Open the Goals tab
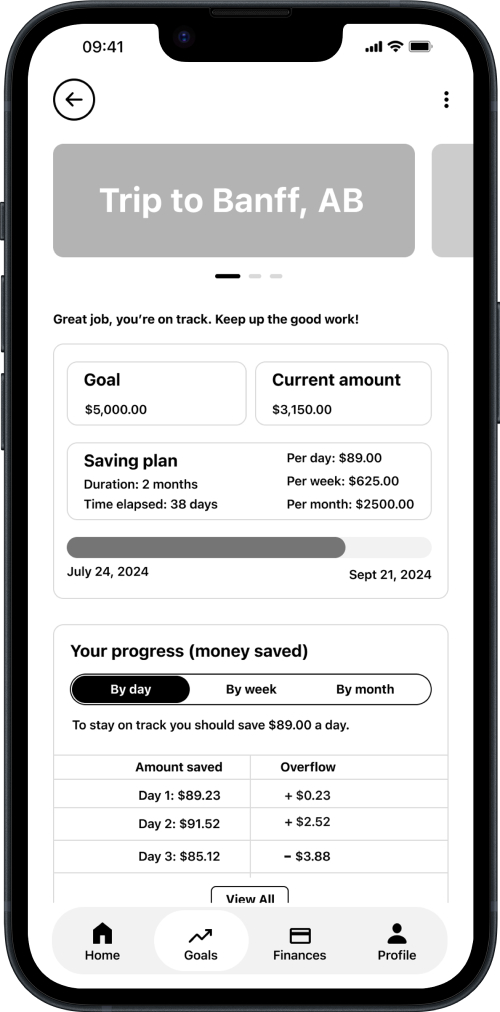Image resolution: width=500 pixels, height=1012 pixels. 201,942
